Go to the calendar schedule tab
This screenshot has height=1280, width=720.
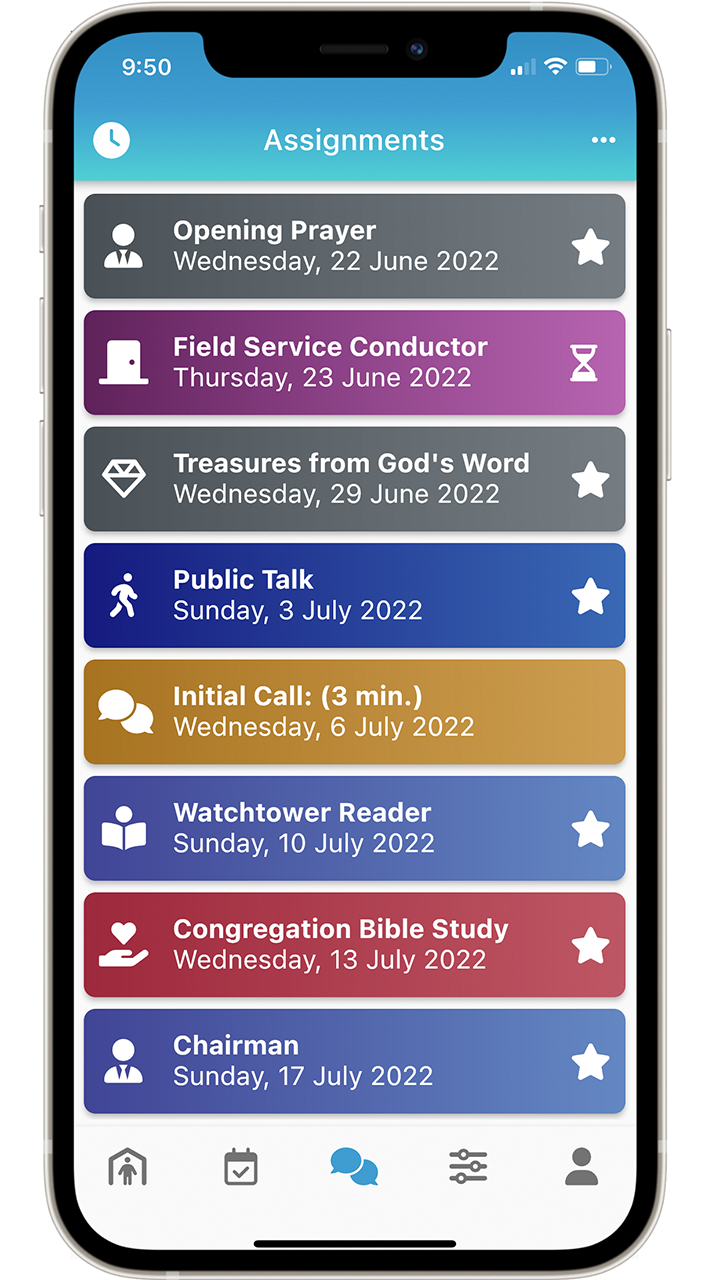241,1167
